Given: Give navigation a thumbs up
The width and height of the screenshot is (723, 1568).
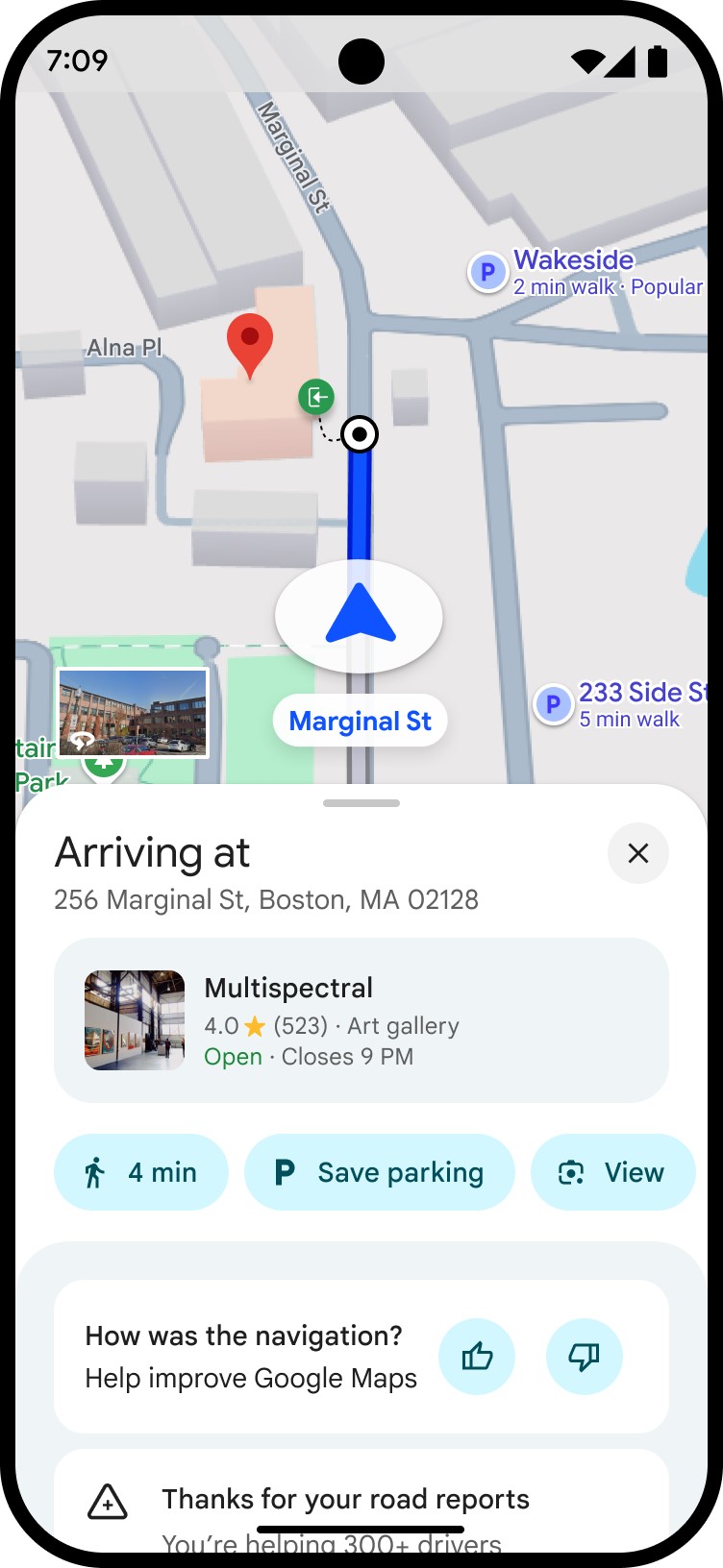Looking at the screenshot, I should pyautogui.click(x=477, y=1357).
